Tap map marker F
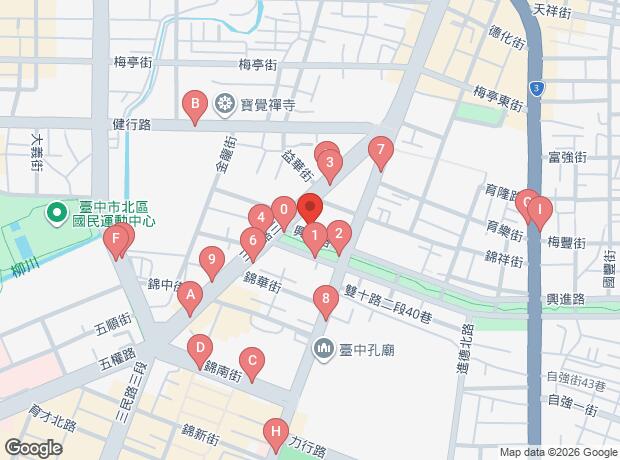Image resolution: width=620 pixels, height=460 pixels. coord(117,239)
